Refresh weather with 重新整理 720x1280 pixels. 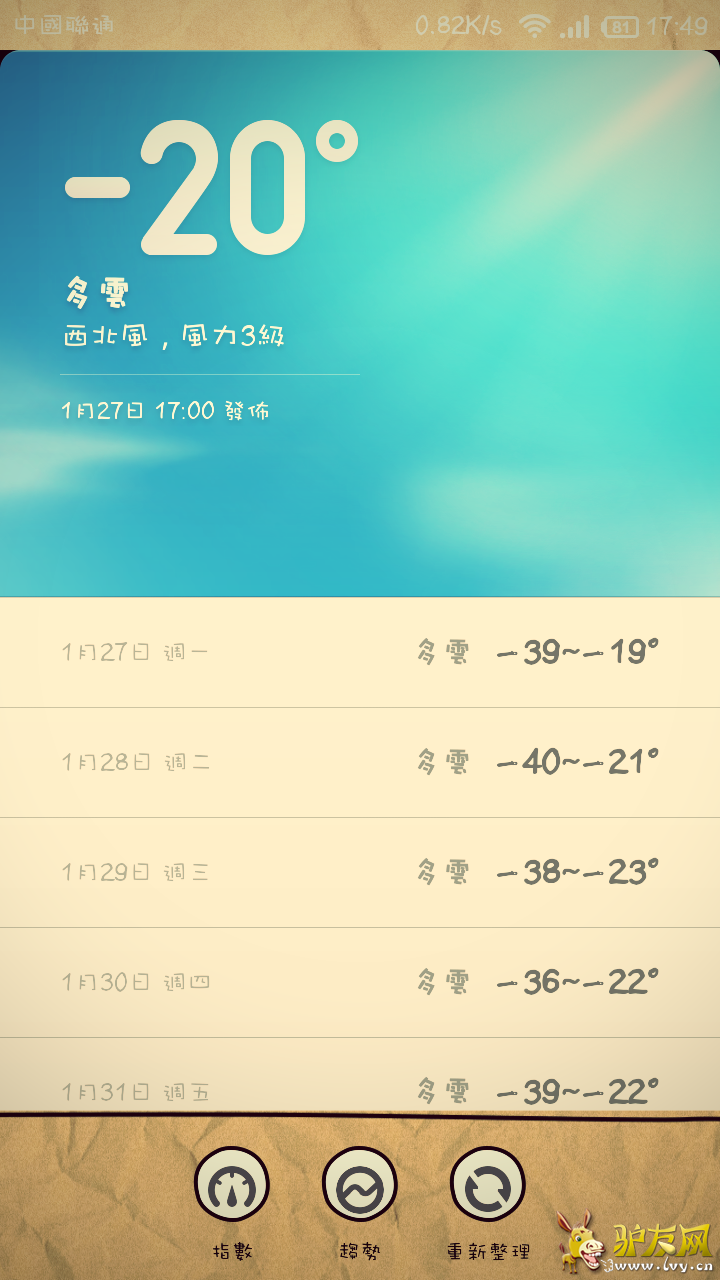[x=488, y=1186]
